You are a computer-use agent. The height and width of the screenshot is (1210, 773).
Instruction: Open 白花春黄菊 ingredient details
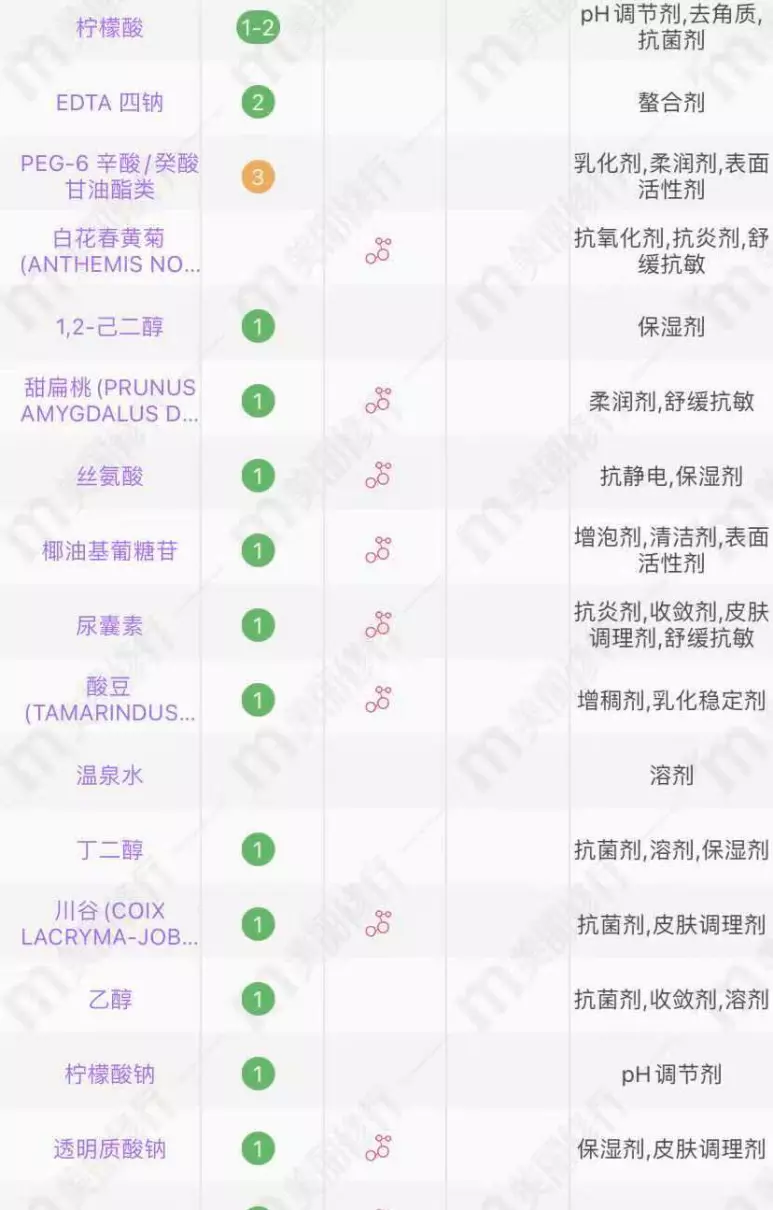110,251
